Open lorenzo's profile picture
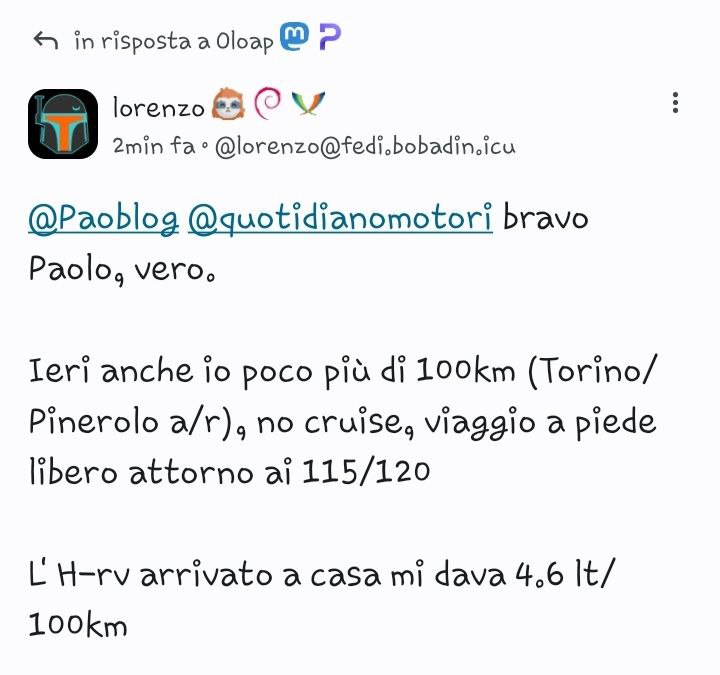Screen dimensions: 720x675 pyautogui.click(x=63, y=124)
